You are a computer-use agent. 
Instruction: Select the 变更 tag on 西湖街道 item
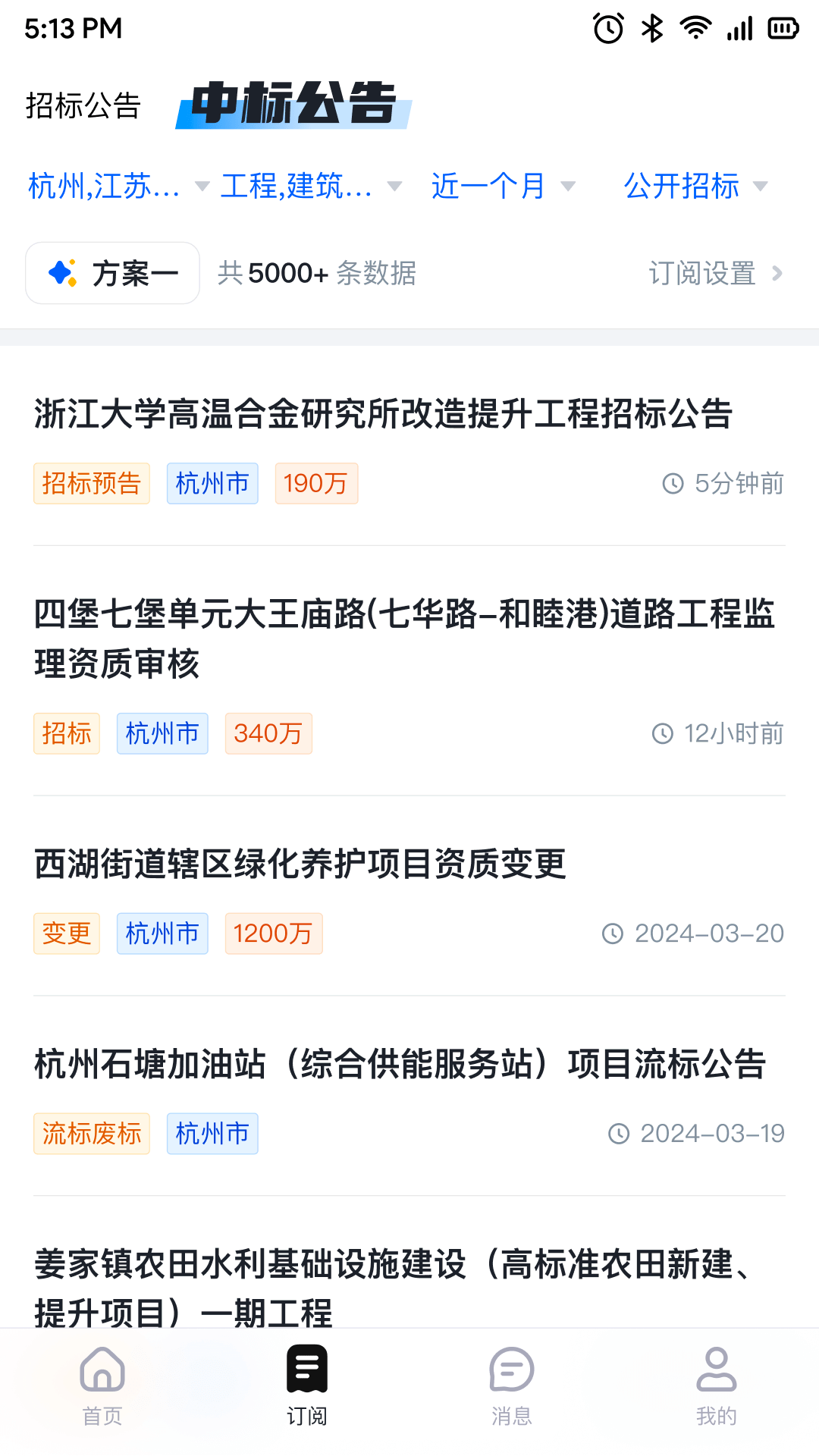click(66, 934)
